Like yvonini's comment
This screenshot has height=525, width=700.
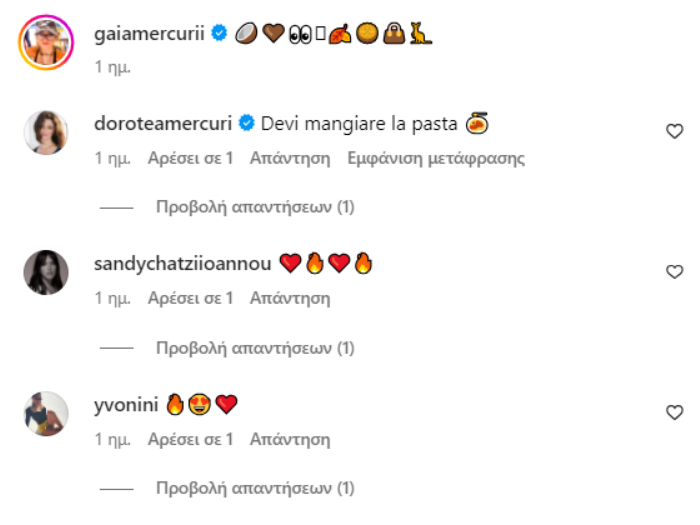coord(674,412)
